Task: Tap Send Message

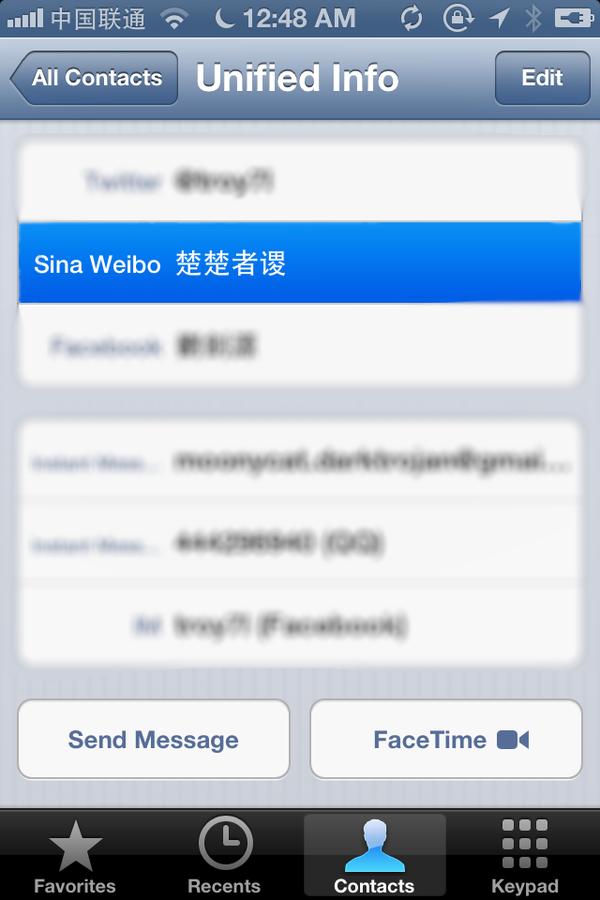Action: (153, 740)
